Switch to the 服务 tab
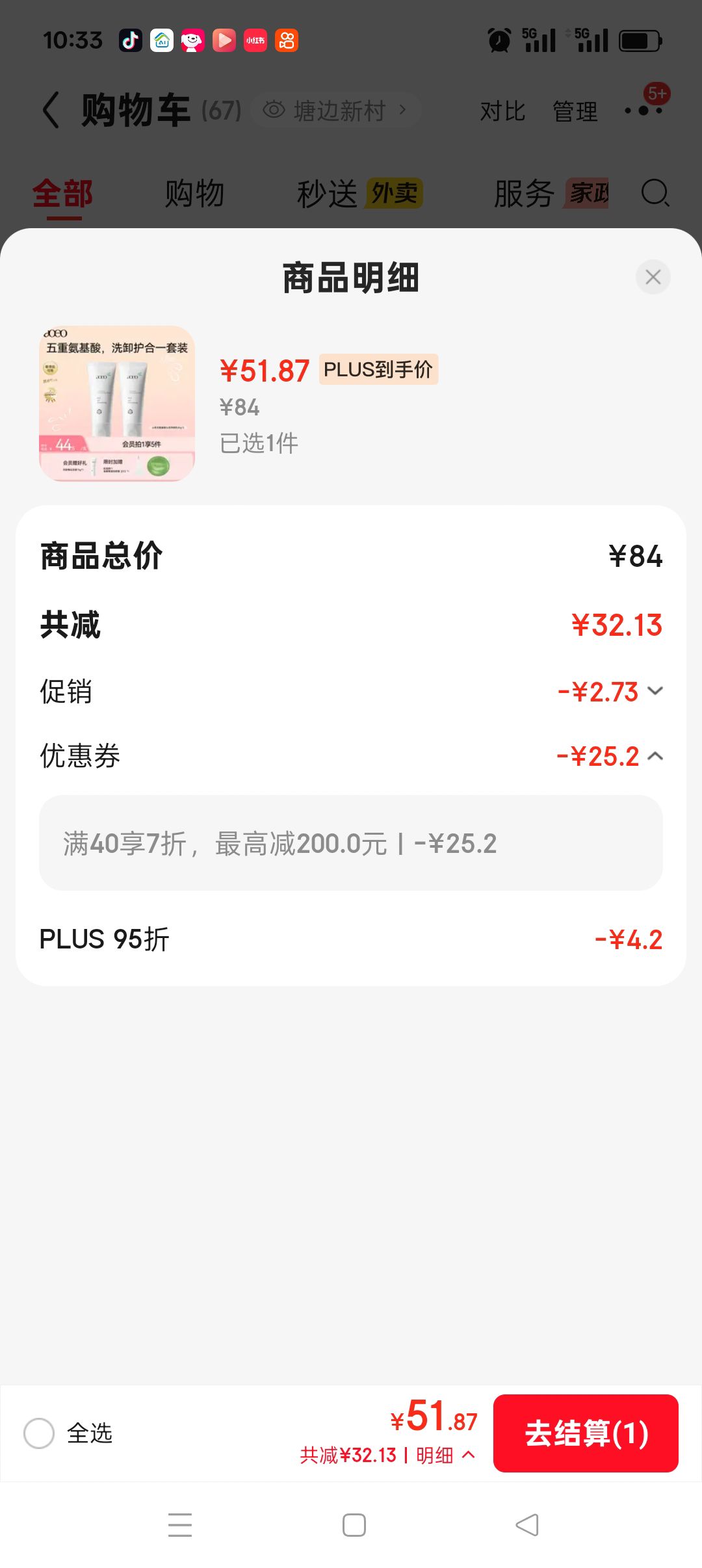Screen dimensions: 702x1568 tap(551, 194)
